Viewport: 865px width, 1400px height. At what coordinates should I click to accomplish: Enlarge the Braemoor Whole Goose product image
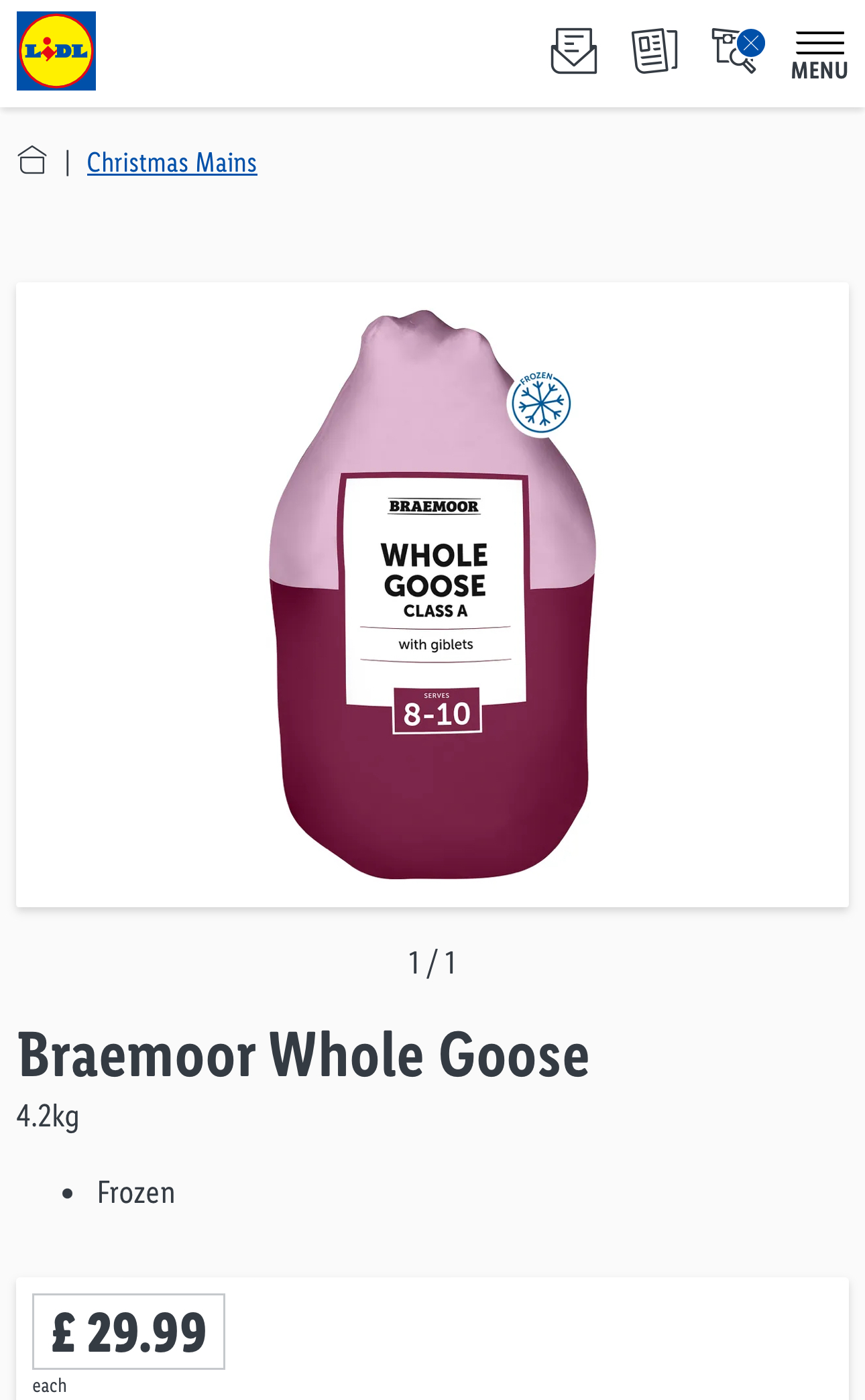point(432,594)
